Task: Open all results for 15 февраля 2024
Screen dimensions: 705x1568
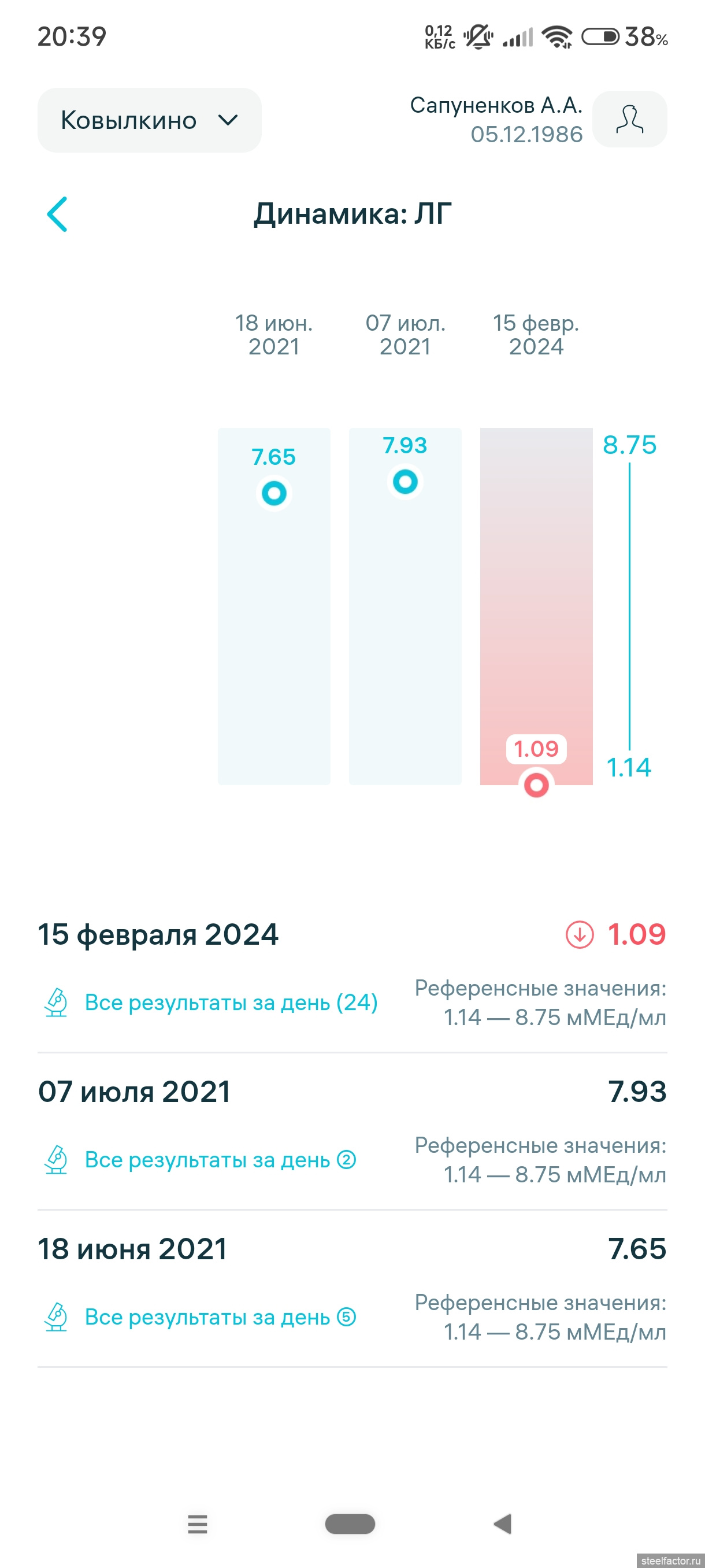Action: pos(231,1003)
